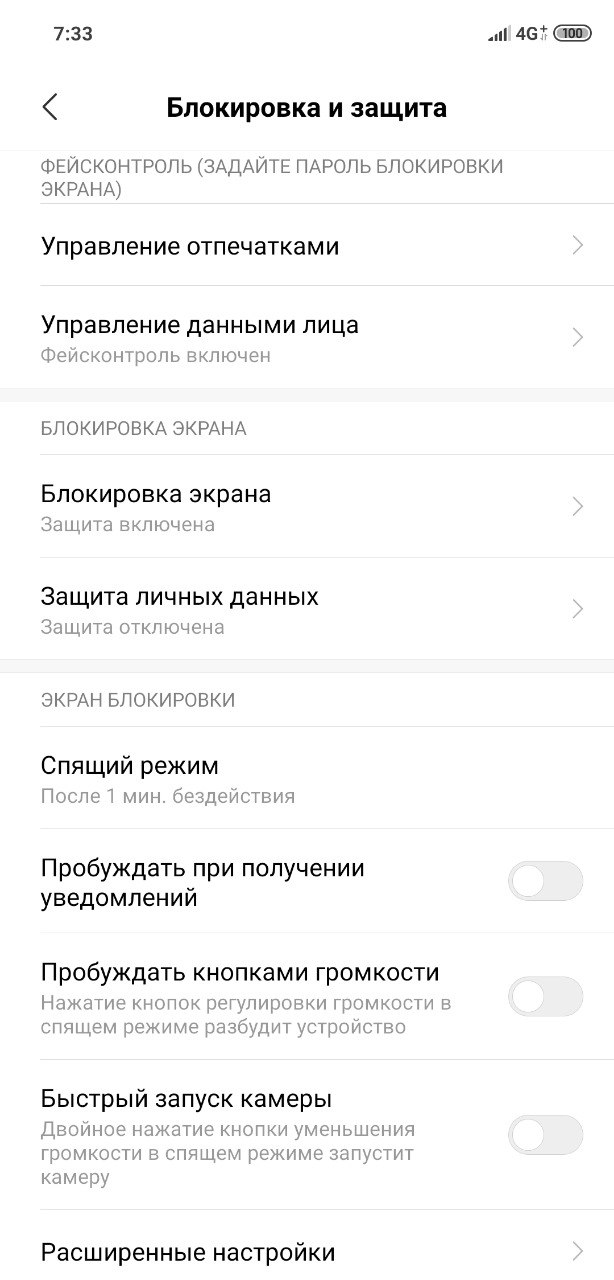Viewport: 614px width, 1280px height.
Task: Toggle Пробуждать кнопками громкости
Action: 545,996
